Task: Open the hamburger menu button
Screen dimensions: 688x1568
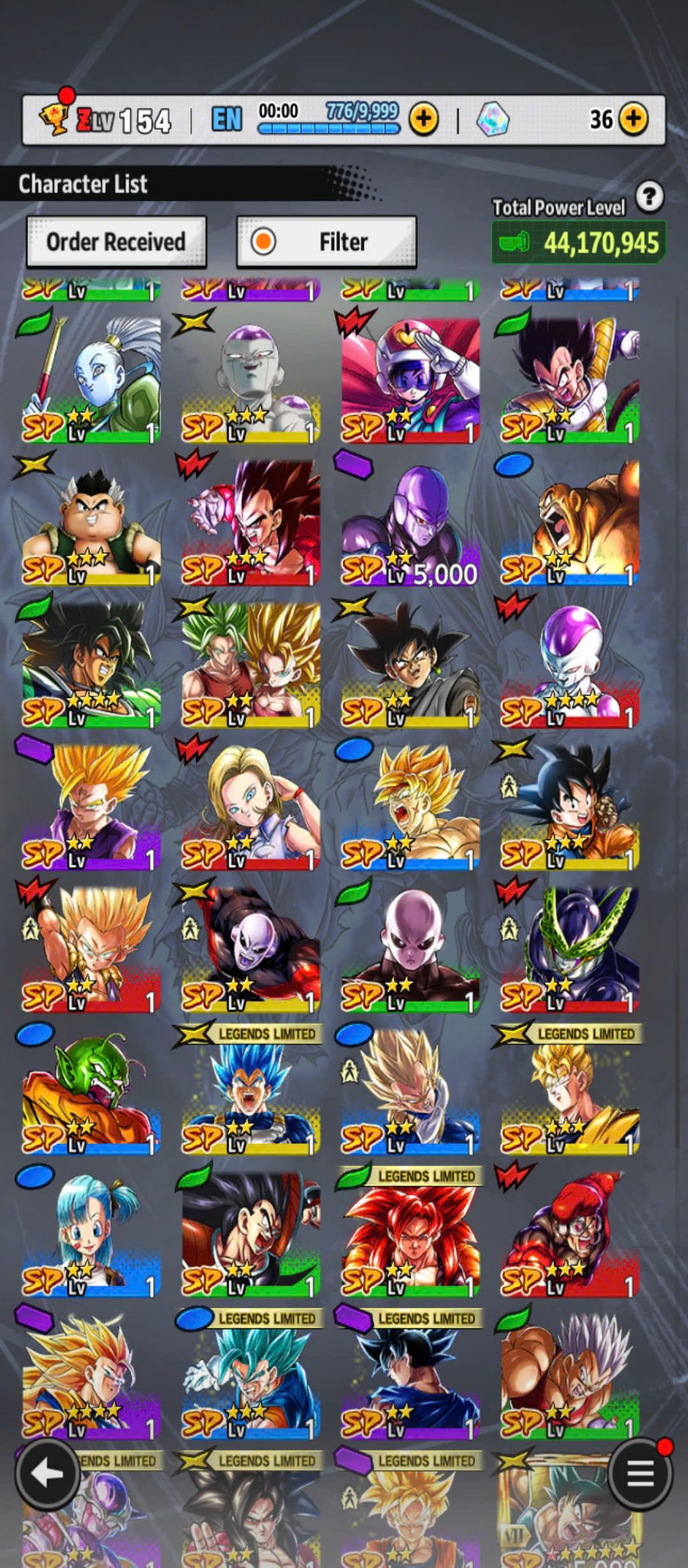Action: point(640,1474)
